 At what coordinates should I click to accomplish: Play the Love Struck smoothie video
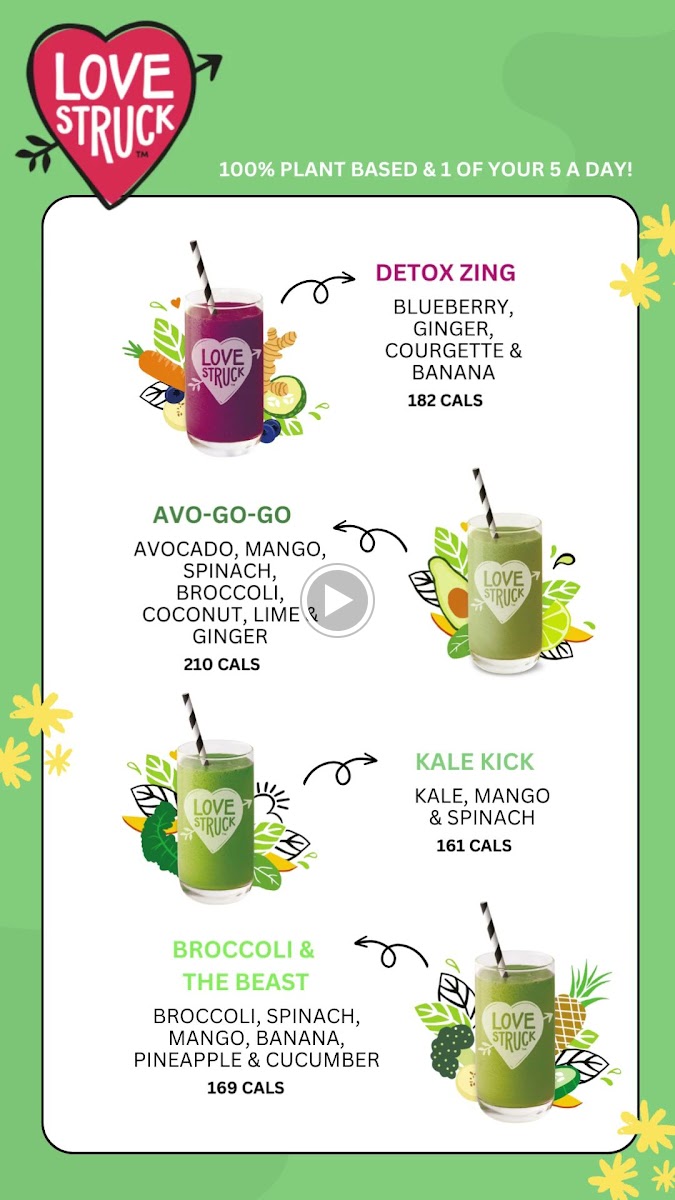click(x=337, y=600)
